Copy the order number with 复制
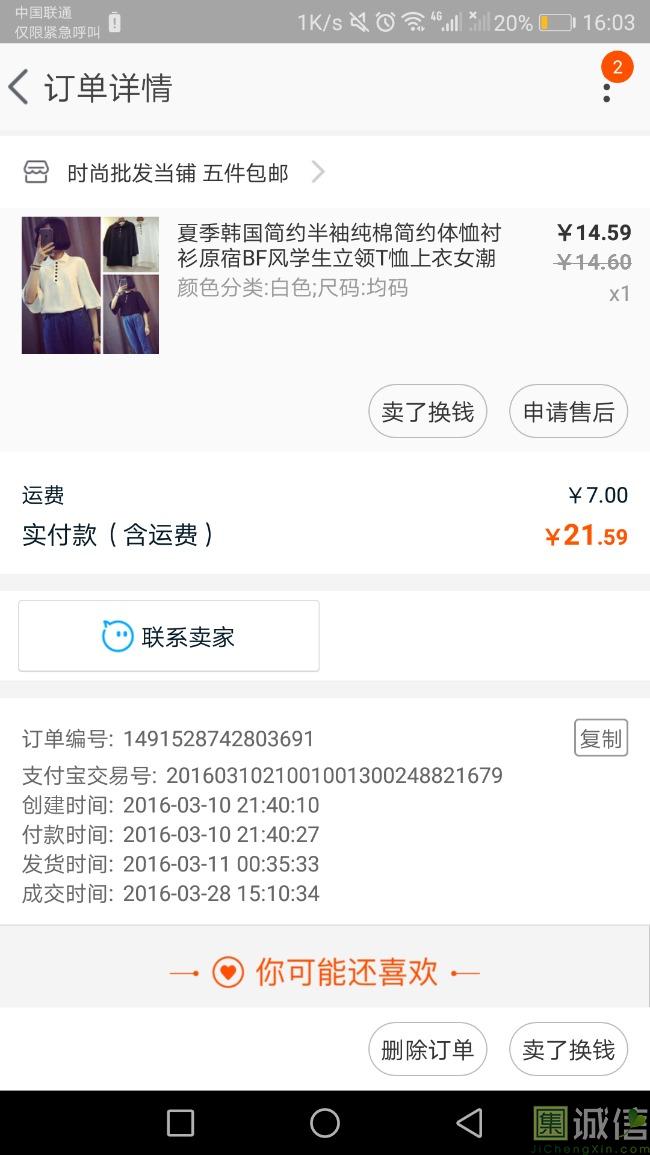 (600, 738)
